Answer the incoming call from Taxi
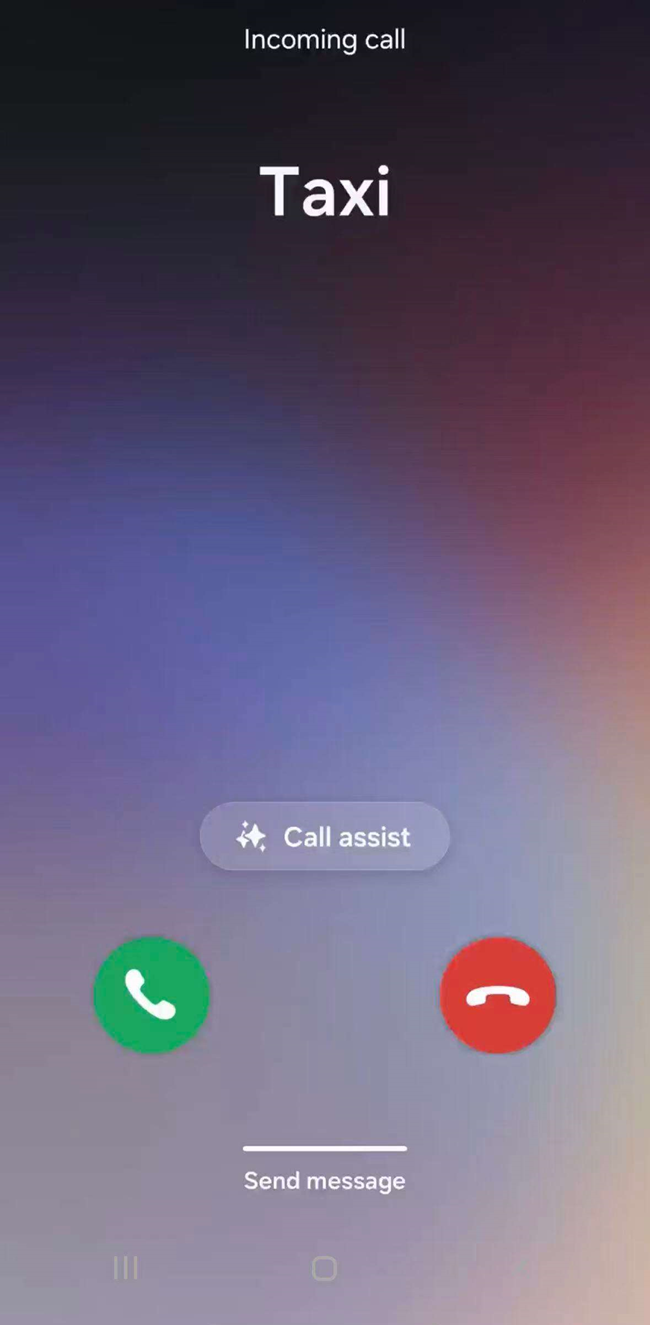 [x=151, y=994]
